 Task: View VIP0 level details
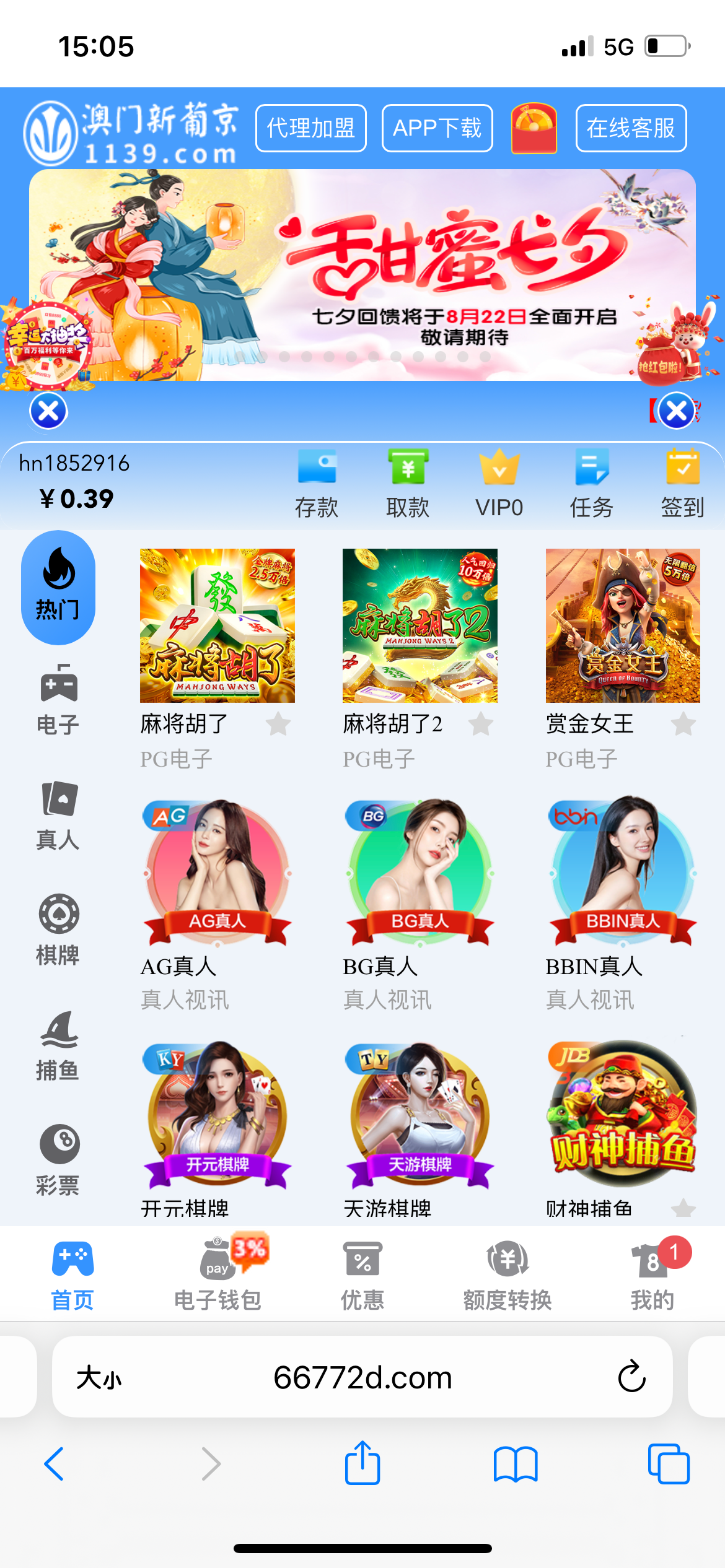pos(499,484)
